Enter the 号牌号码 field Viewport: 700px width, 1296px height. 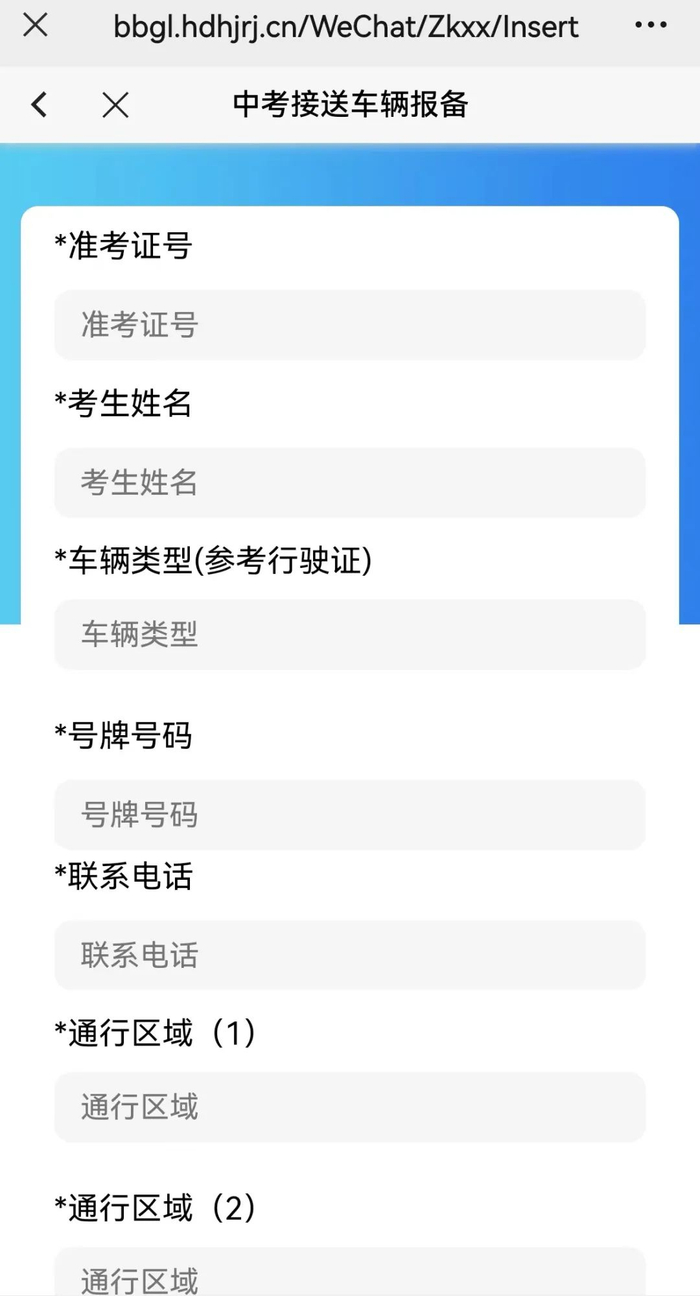(x=350, y=815)
